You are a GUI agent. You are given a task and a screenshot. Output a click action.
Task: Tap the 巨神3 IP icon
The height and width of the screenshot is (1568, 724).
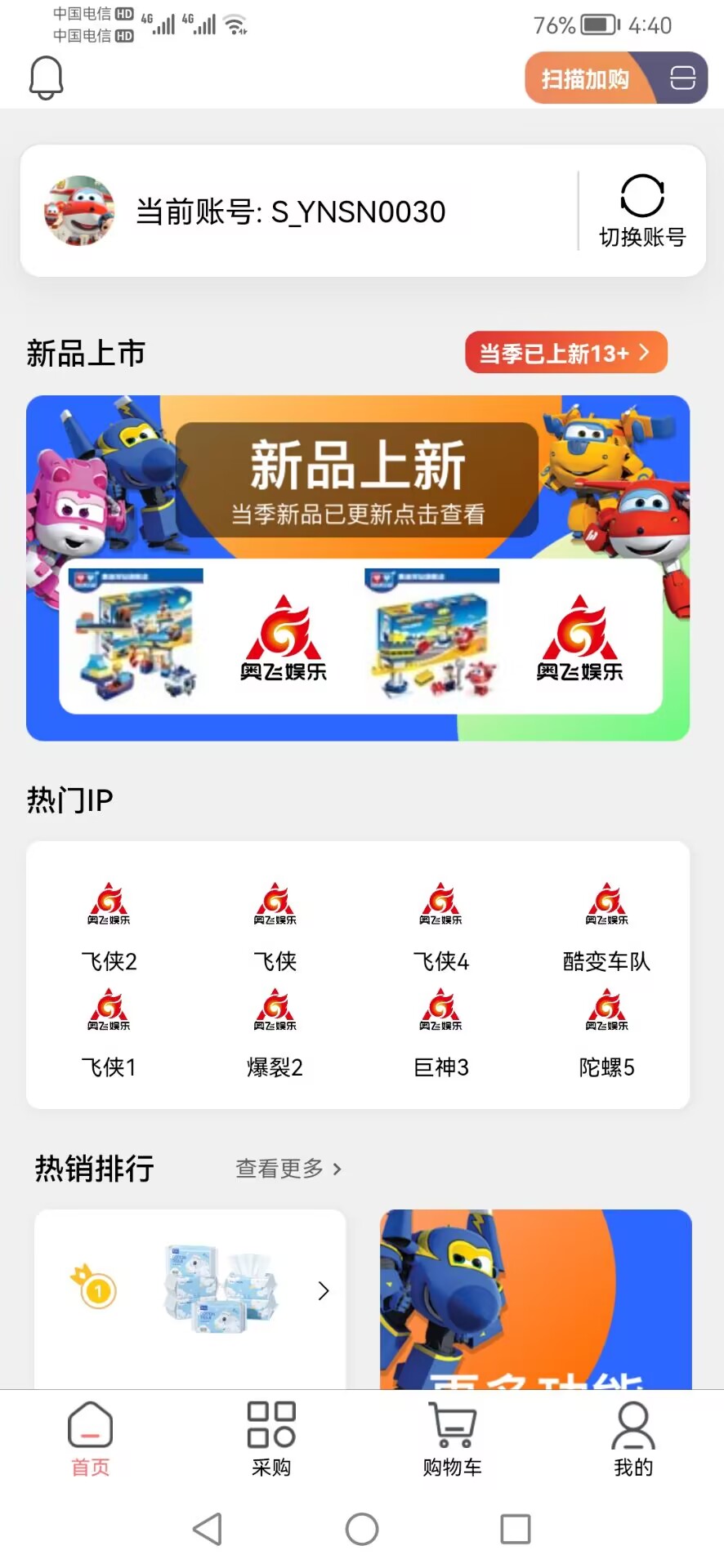440,1009
